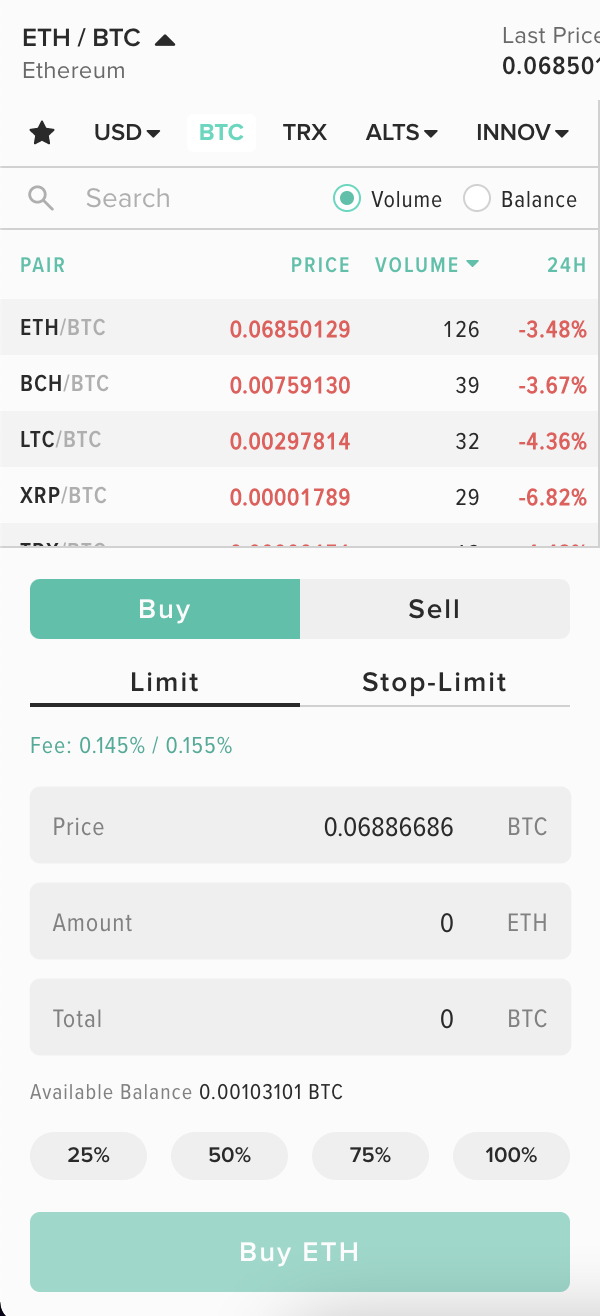Edit the Total field in BTC

(300, 1018)
